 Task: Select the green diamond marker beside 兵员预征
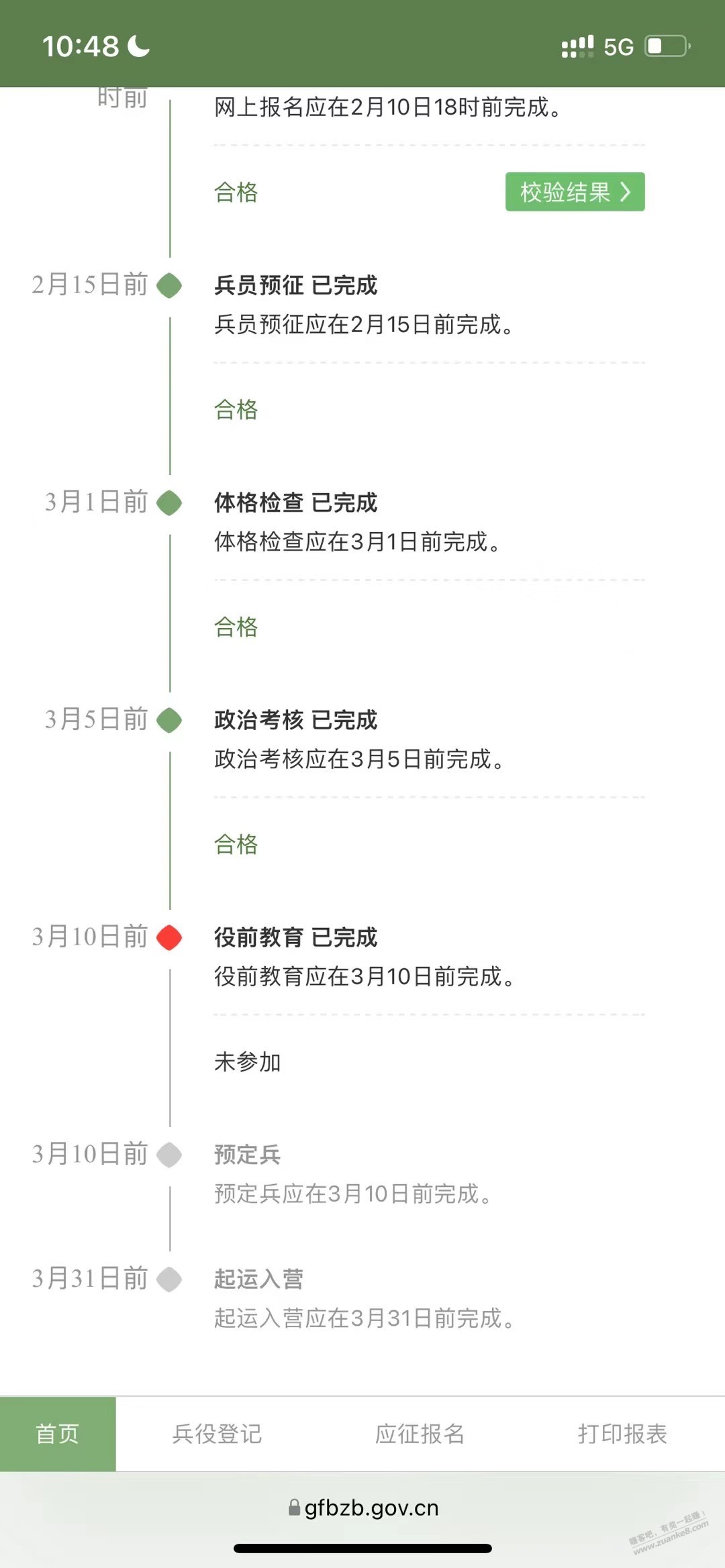[x=168, y=285]
